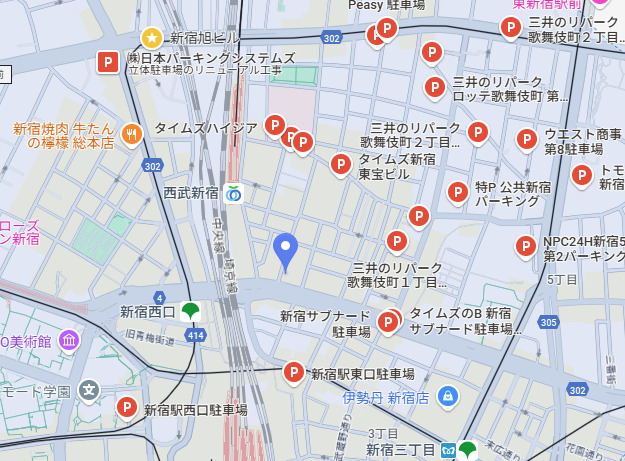Select the 三井のリパーク歌舞伎町1丁目 pin
The width and height of the screenshot is (625, 461).
click(397, 240)
